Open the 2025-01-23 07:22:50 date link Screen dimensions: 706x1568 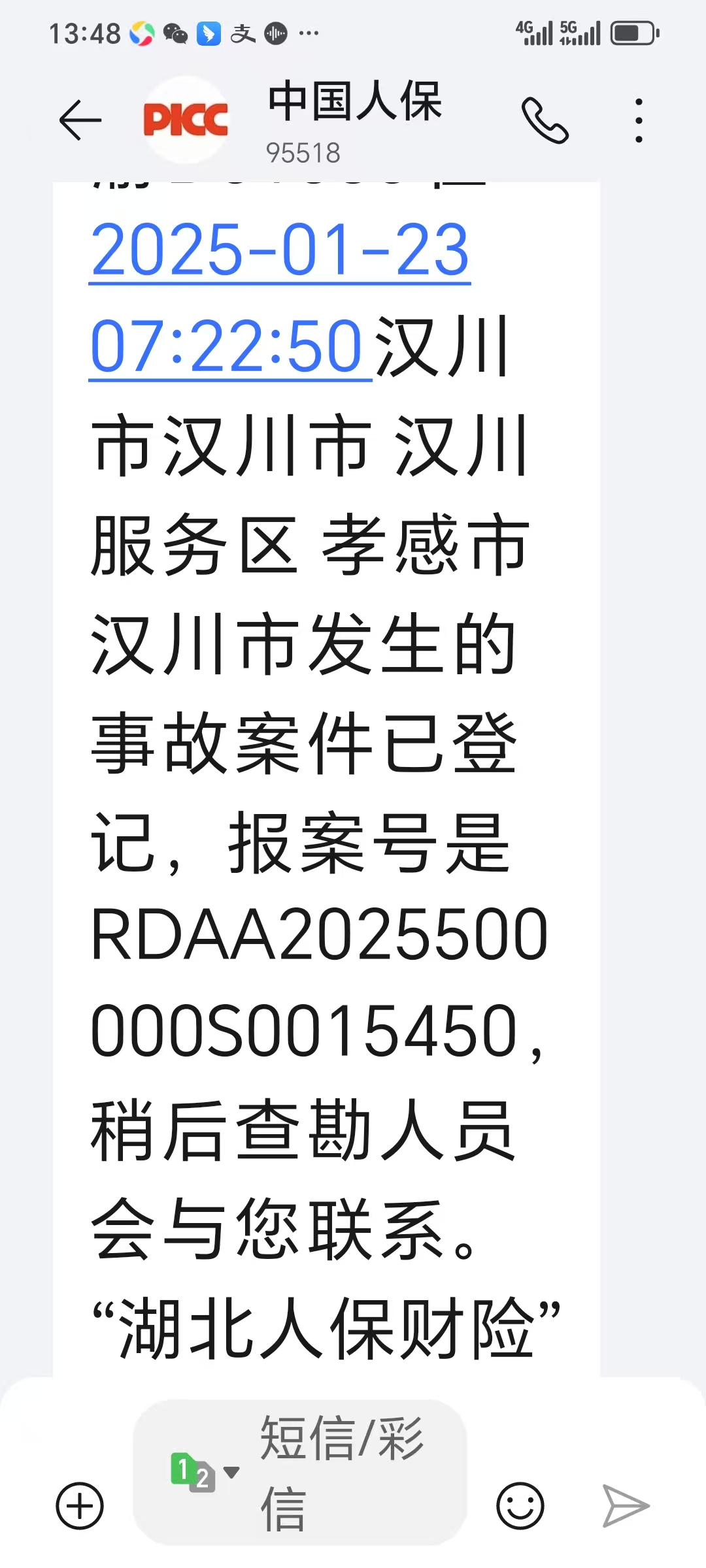(x=280, y=297)
